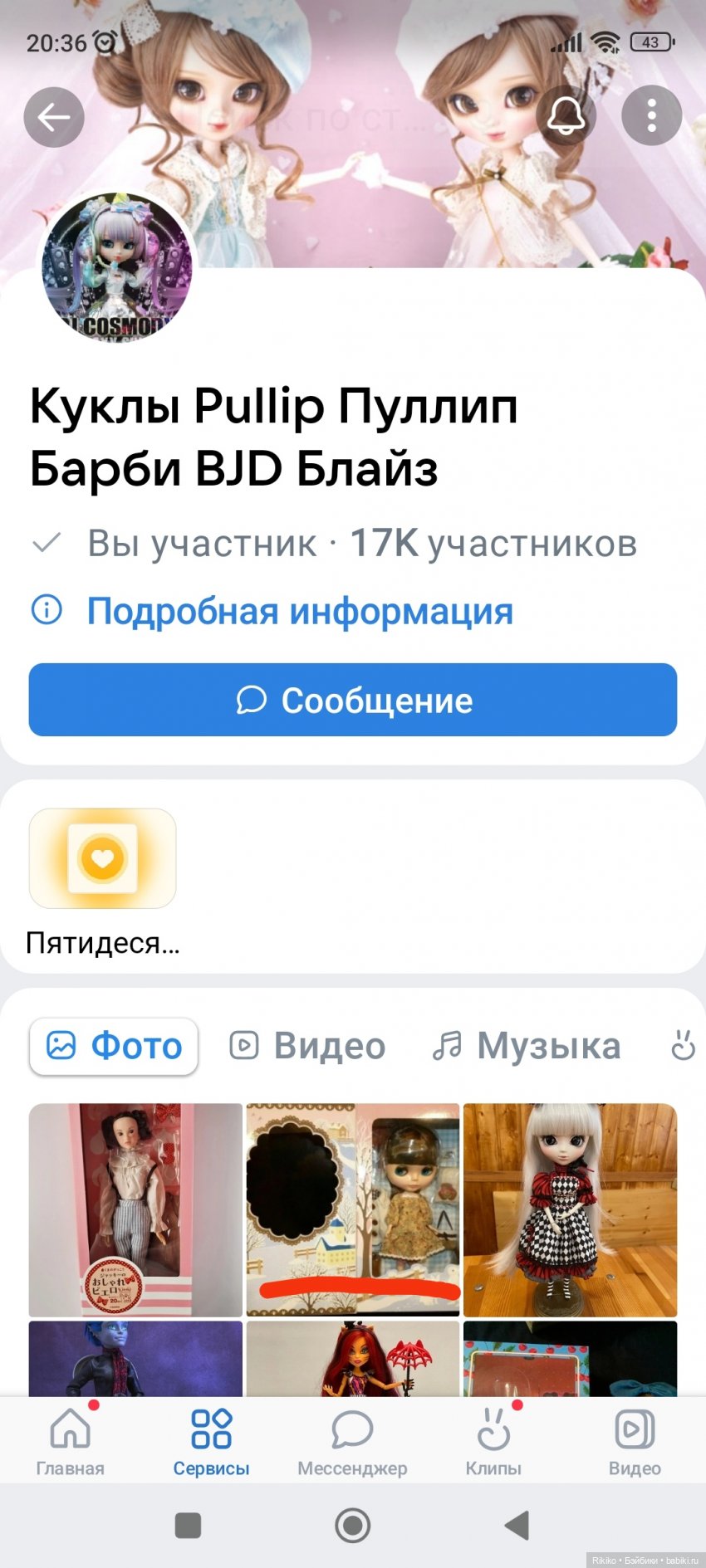Viewport: 706px width, 1568px height.
Task: Select the Фото tab
Action: (x=114, y=1046)
